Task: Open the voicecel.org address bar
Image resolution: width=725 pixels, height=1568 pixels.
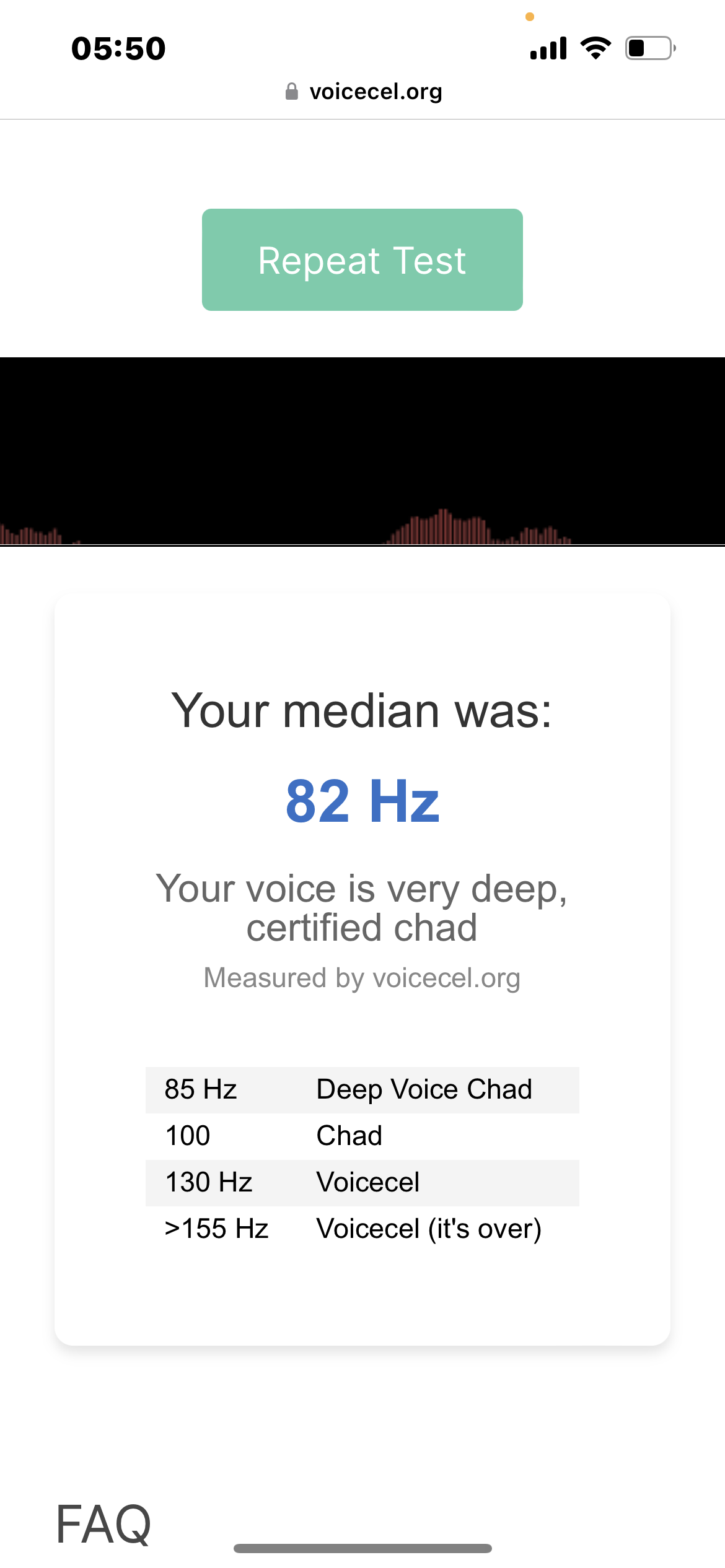Action: pos(364,92)
